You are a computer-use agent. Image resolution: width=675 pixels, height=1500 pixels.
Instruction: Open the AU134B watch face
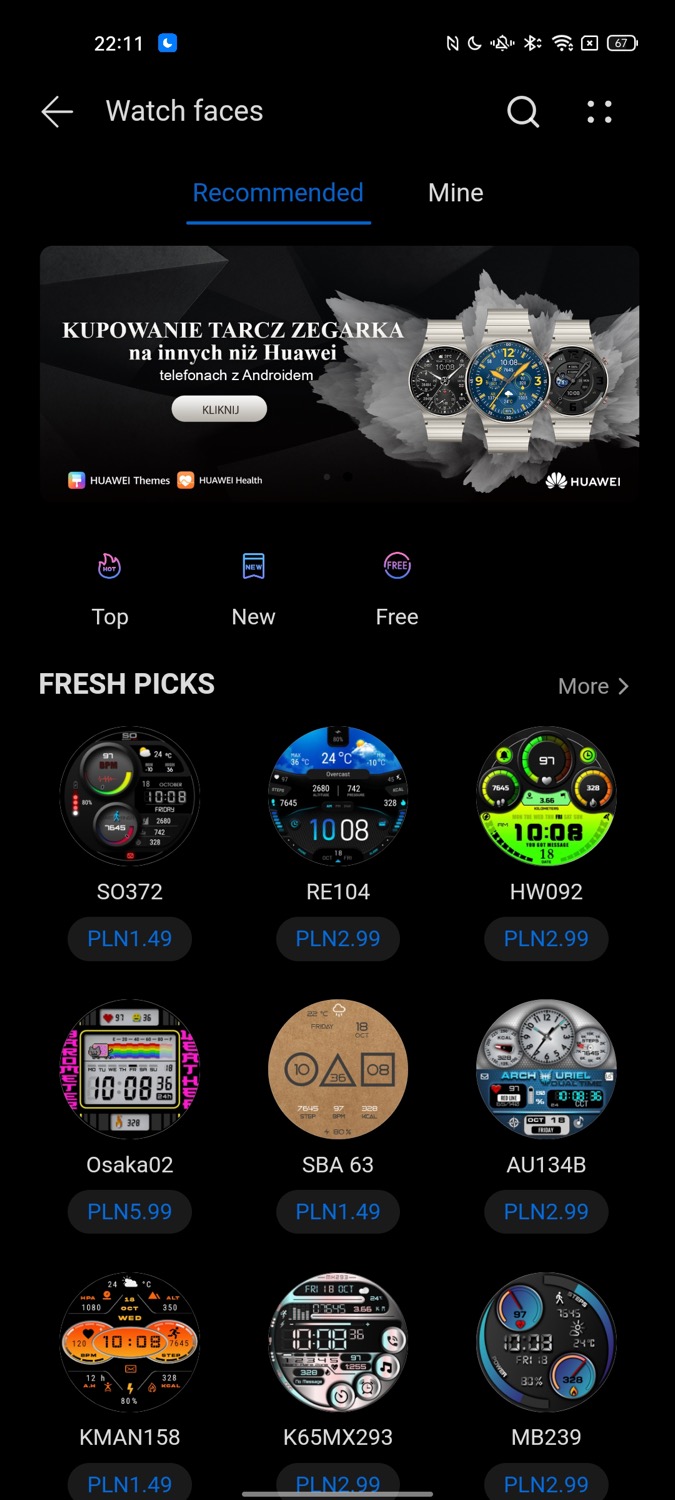coord(546,1069)
